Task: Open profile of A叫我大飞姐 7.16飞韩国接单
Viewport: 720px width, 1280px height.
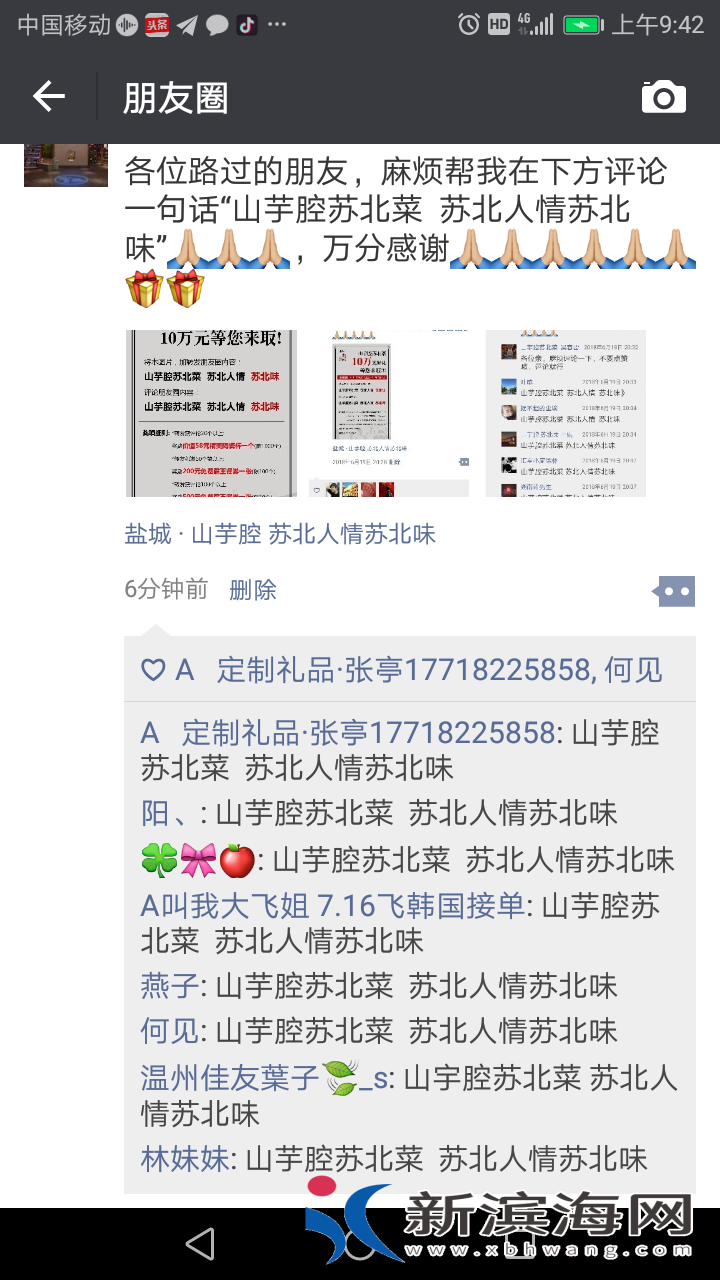Action: [332, 907]
